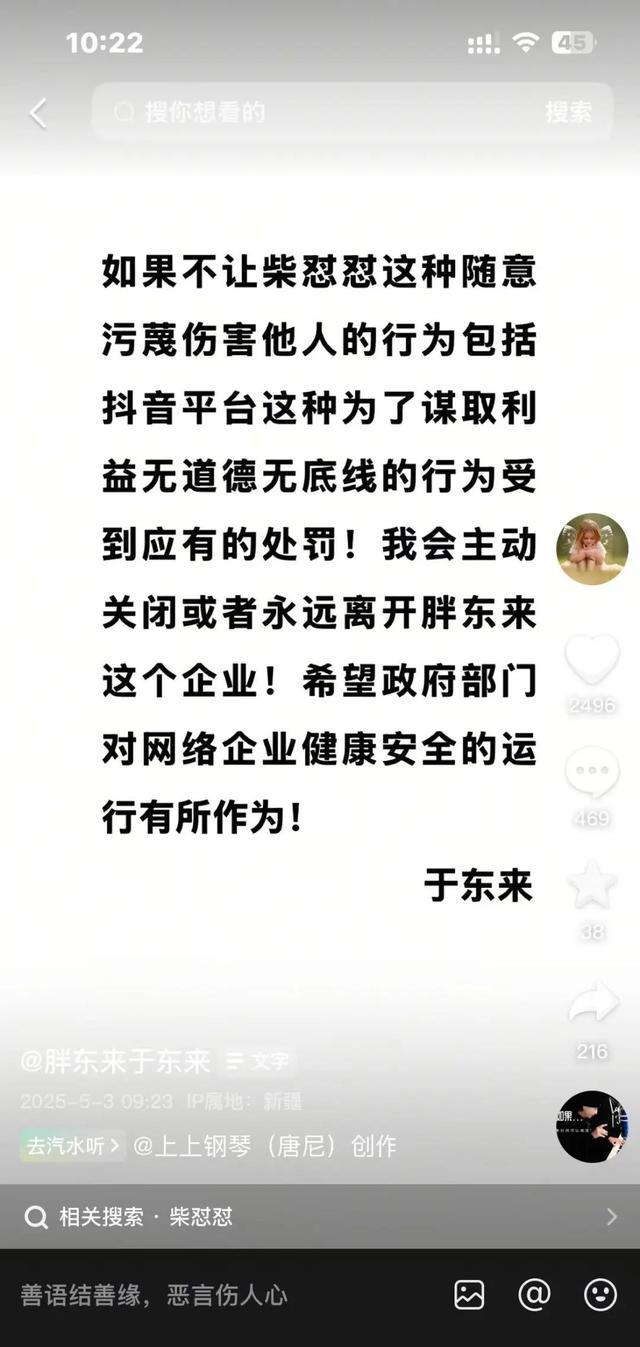
Task: Tap the comment input box
Action: [200, 1296]
